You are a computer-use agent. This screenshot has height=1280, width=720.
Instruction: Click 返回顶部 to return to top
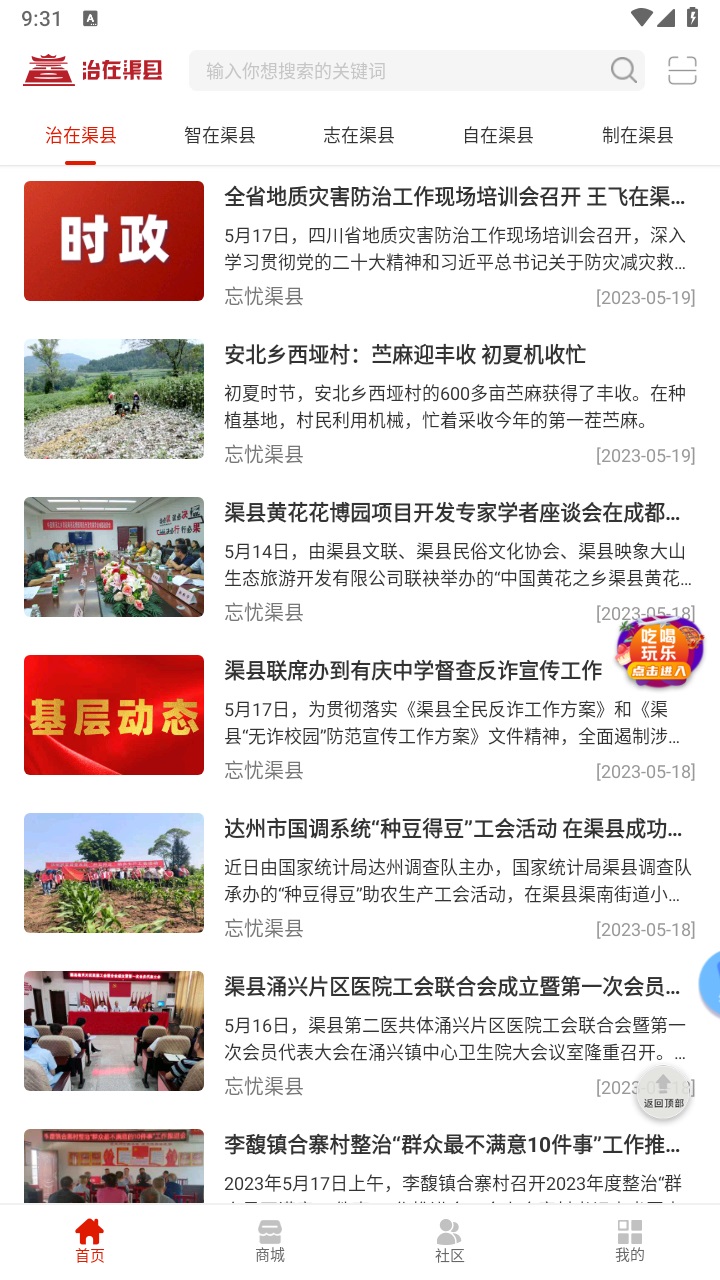[662, 1090]
